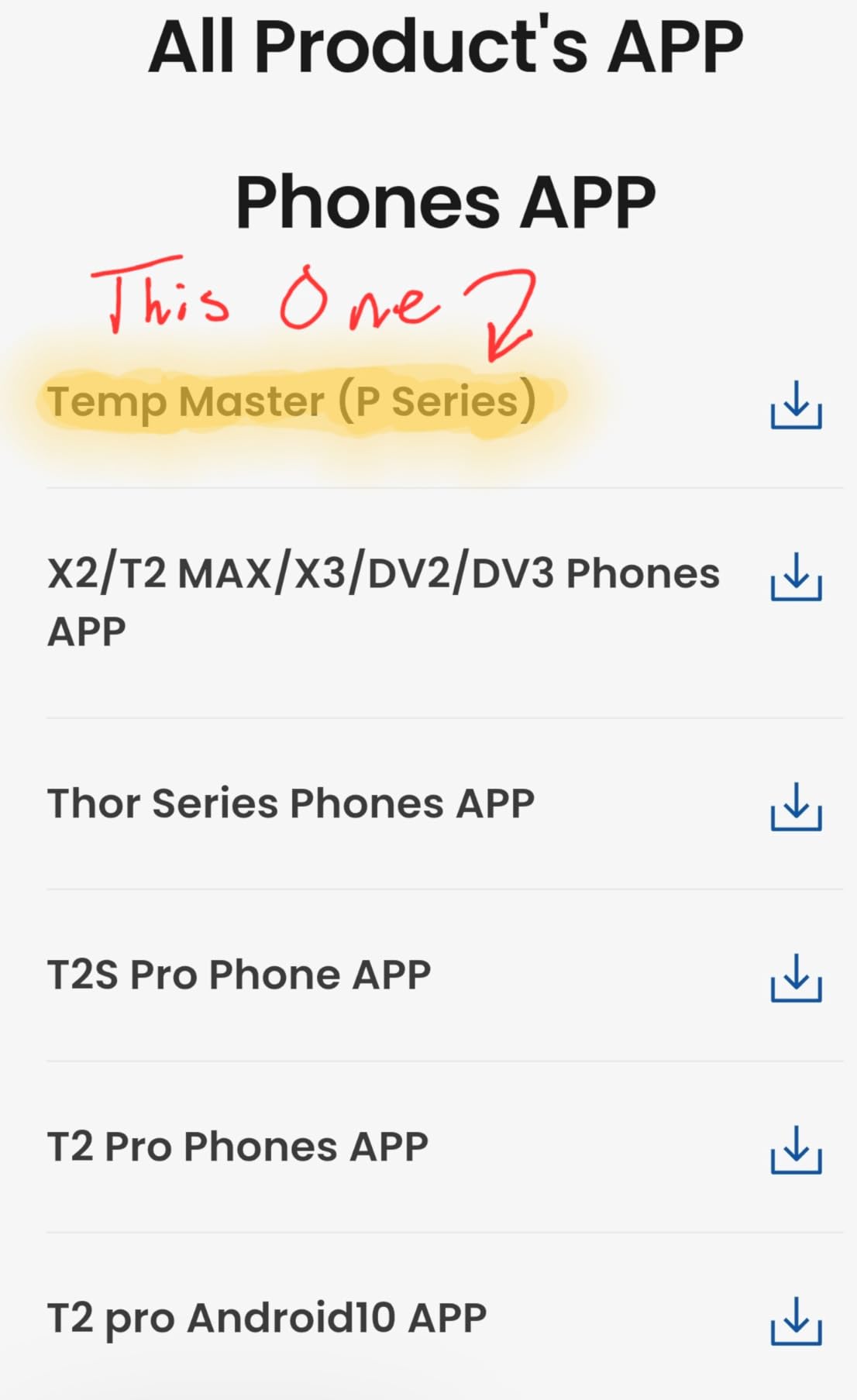Get the T2S Pro Phone APP download
The height and width of the screenshot is (1400, 857).
click(x=796, y=978)
